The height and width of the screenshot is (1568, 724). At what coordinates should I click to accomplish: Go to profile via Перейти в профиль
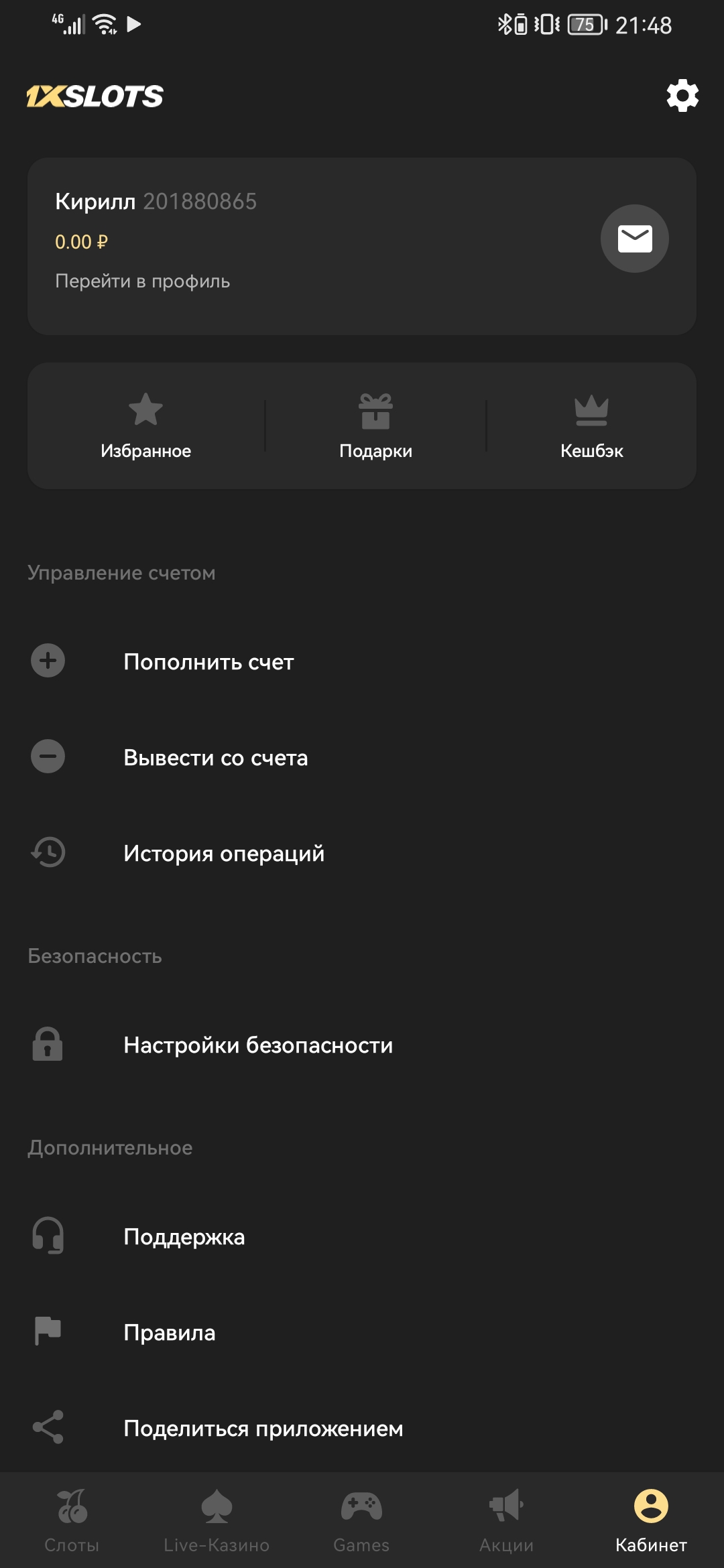[142, 281]
